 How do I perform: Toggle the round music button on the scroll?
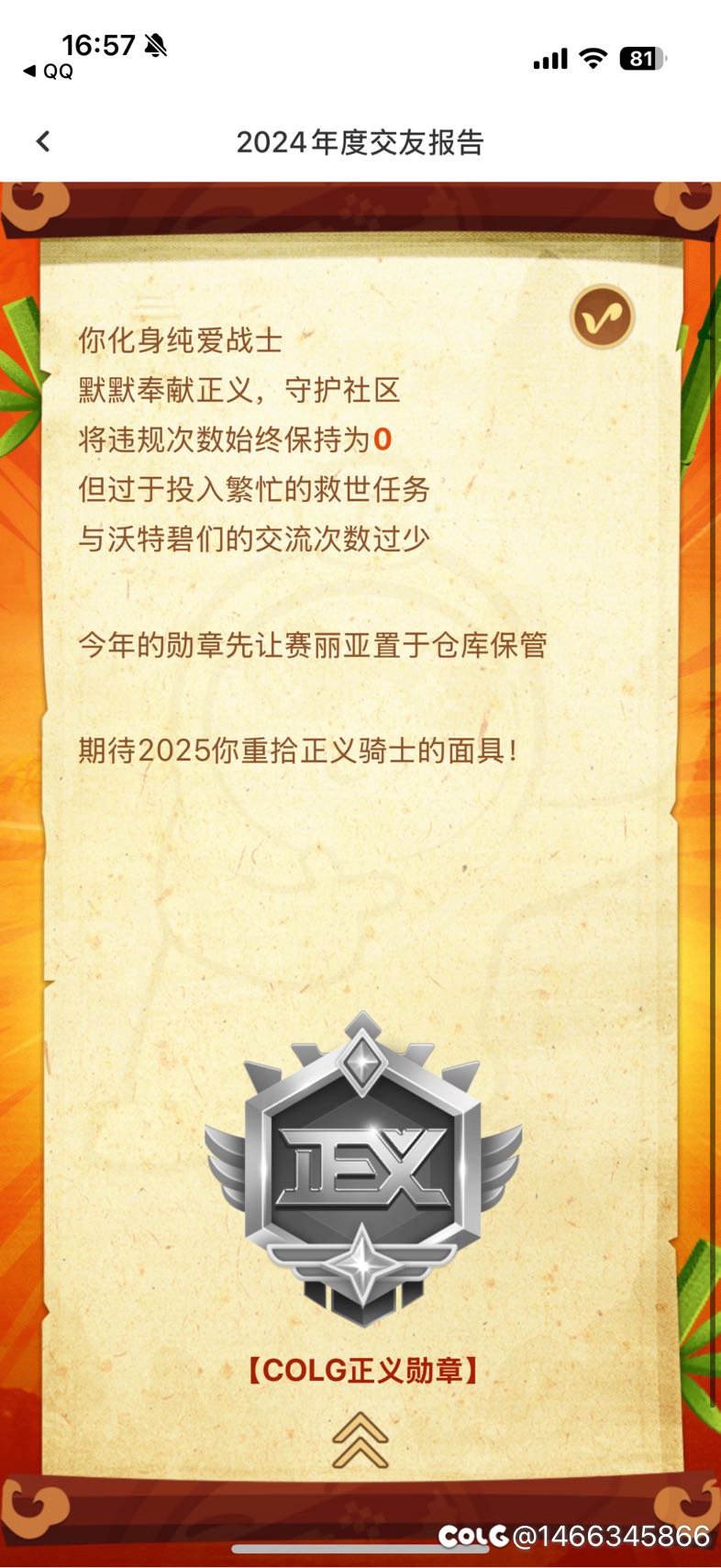pos(603,317)
